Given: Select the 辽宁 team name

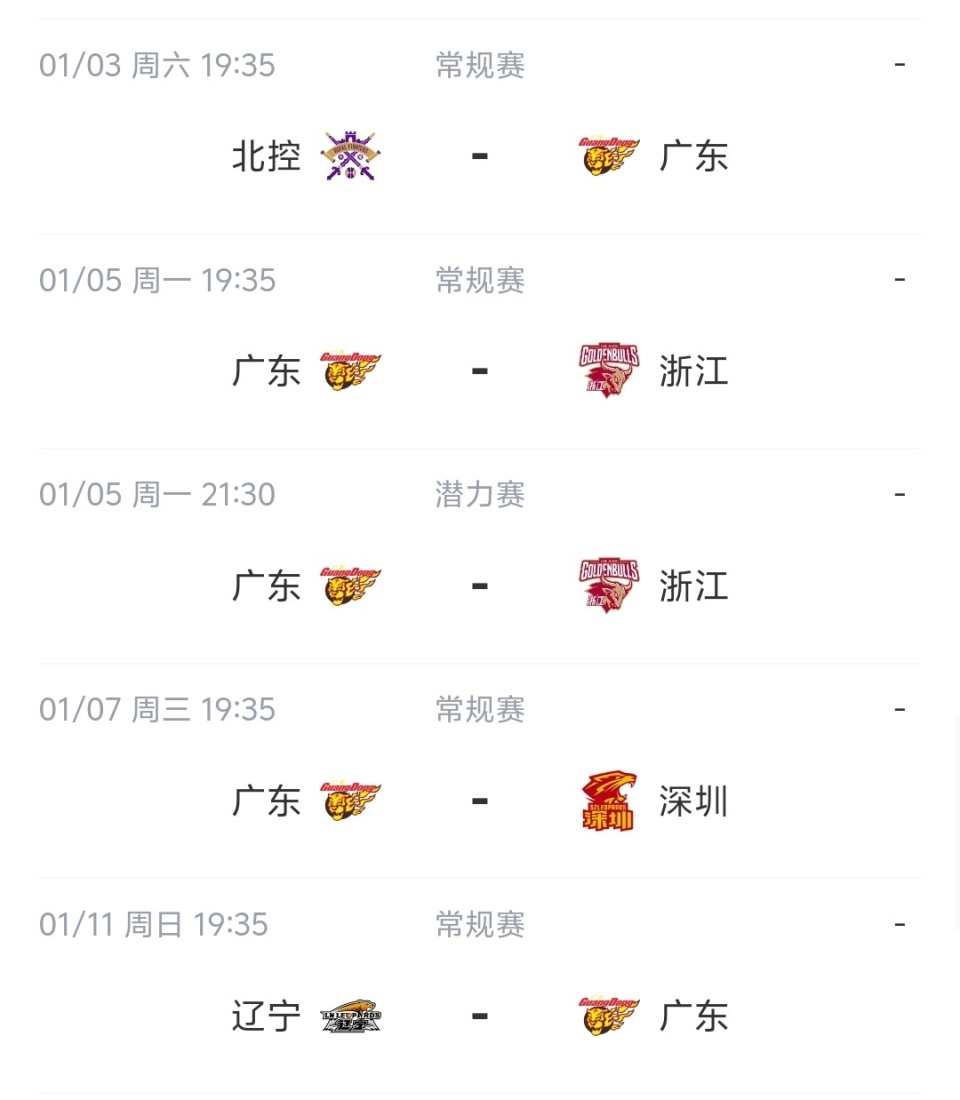Looking at the screenshot, I should tap(266, 1016).
